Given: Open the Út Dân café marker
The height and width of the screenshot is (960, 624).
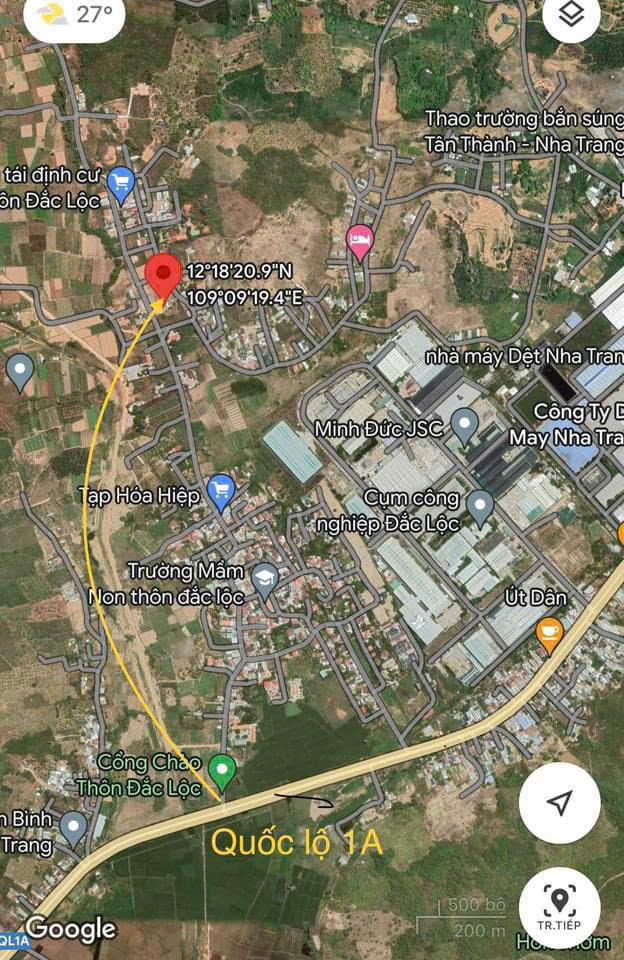Looking at the screenshot, I should (549, 633).
